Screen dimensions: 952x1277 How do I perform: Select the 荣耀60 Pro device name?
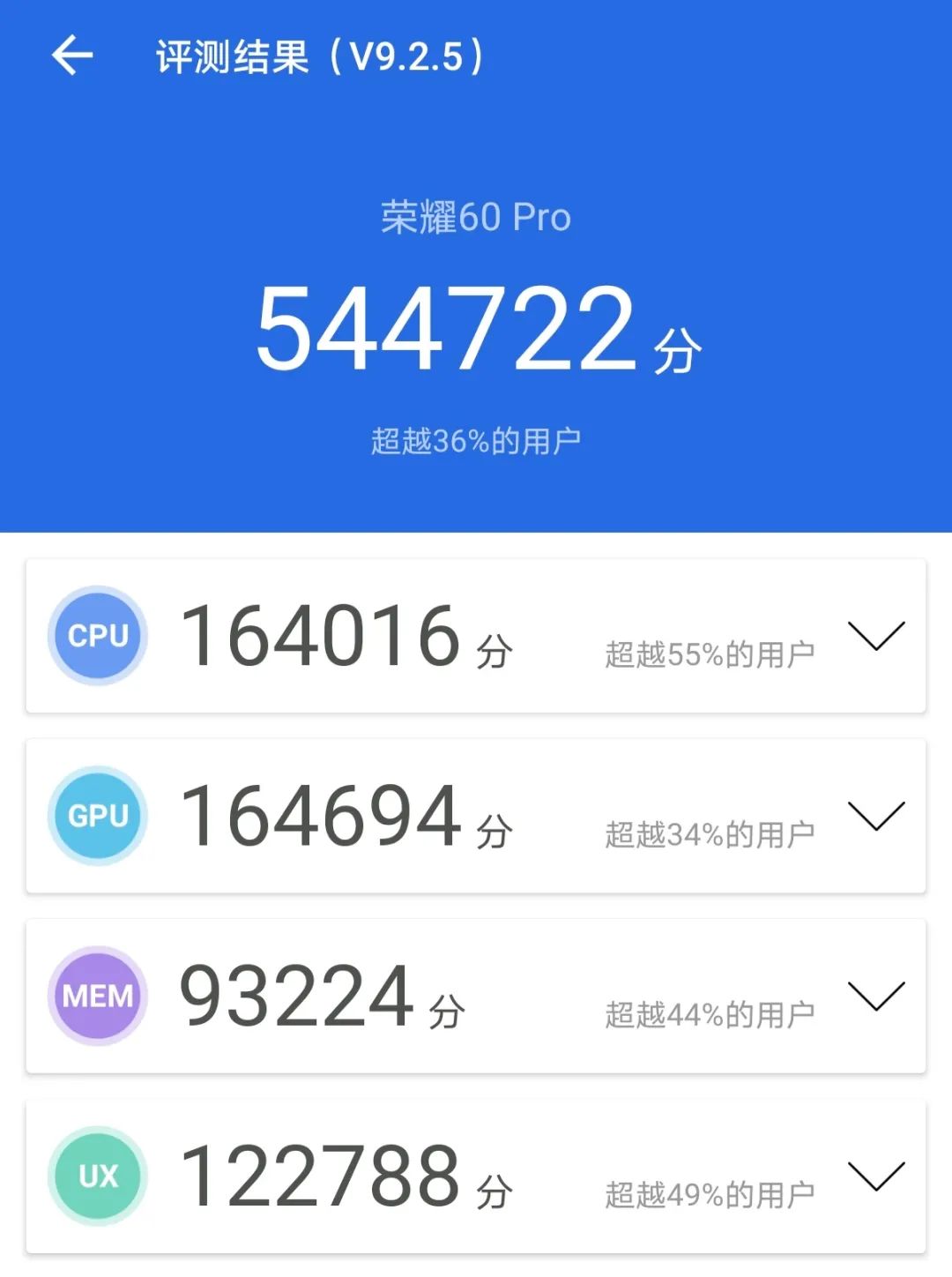(476, 219)
